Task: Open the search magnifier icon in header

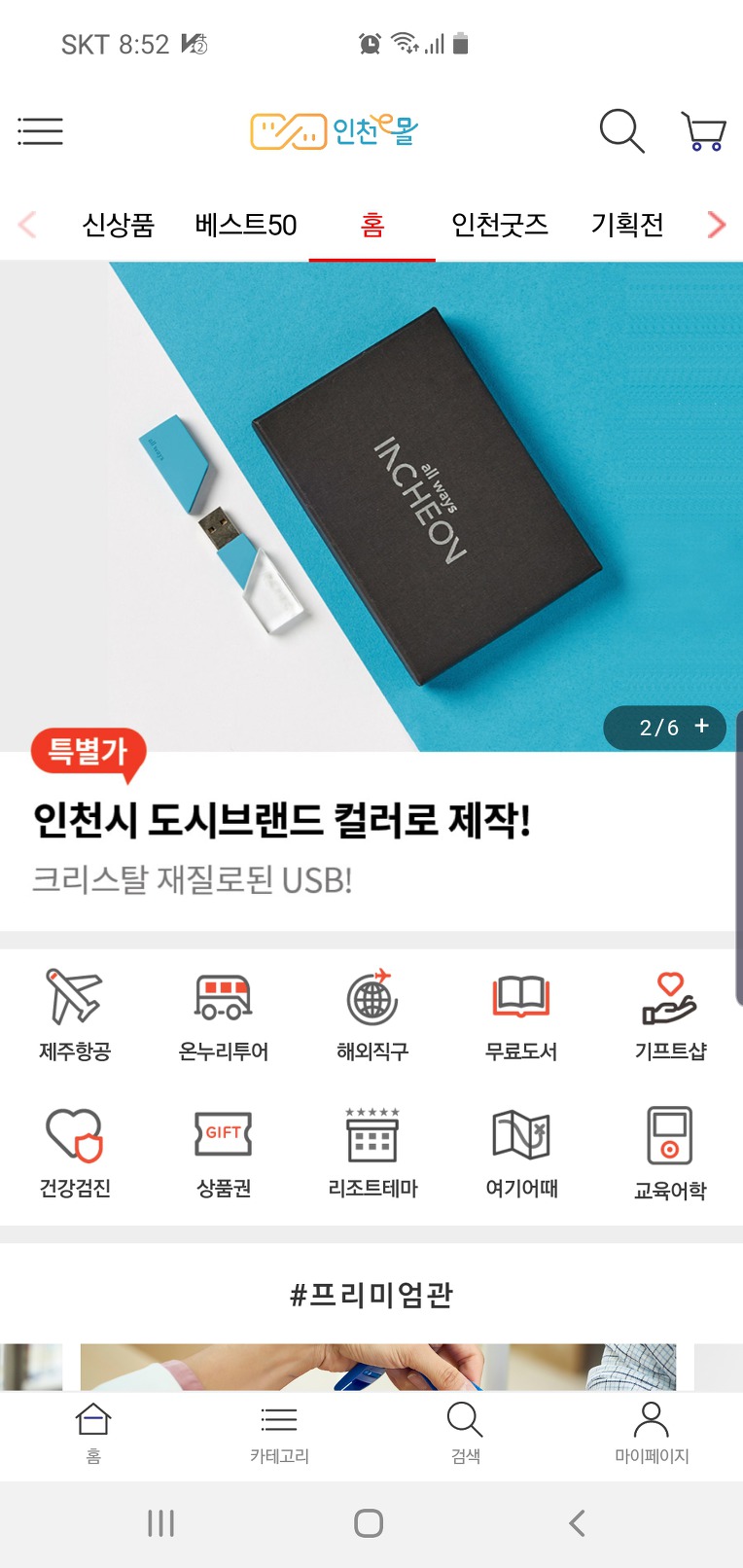Action: click(x=620, y=130)
